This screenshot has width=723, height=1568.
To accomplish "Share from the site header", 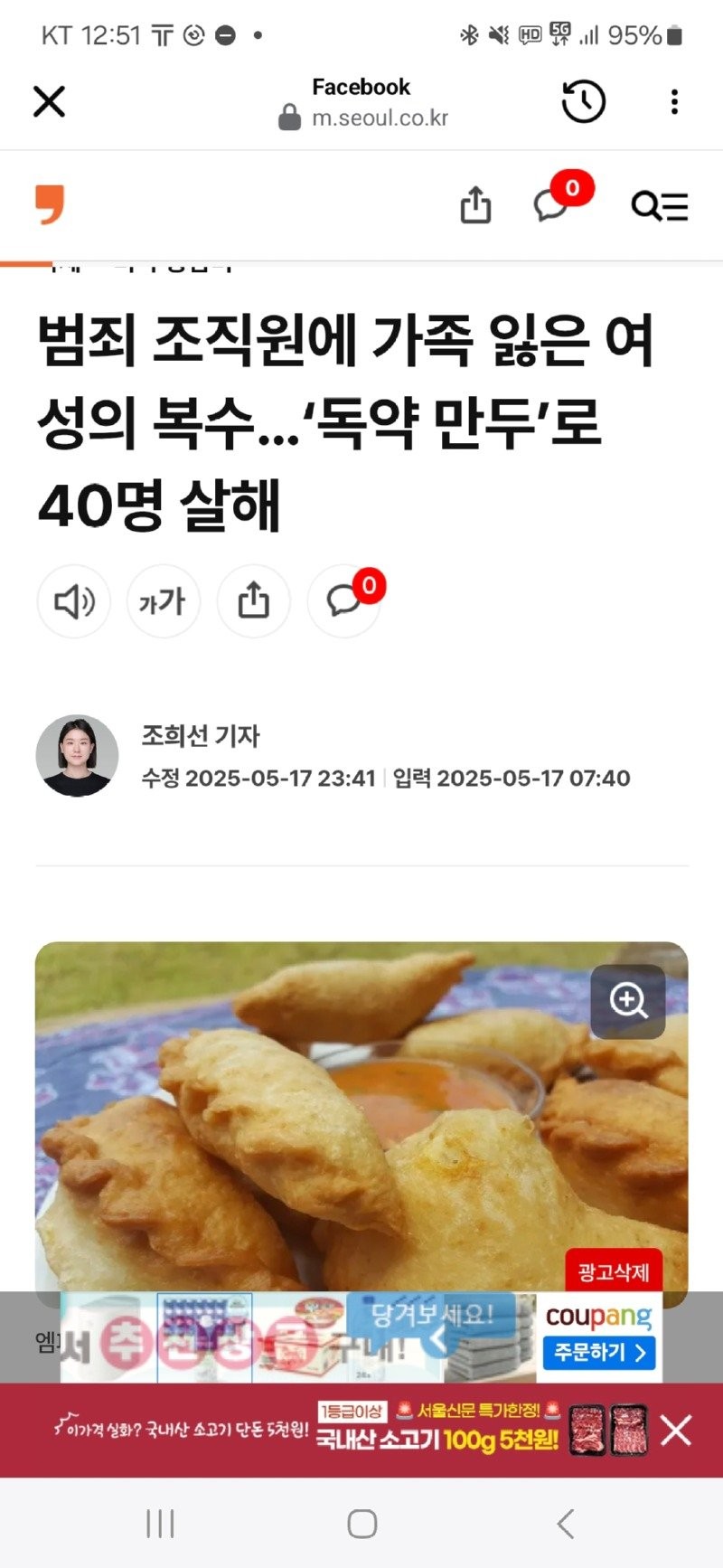I will [475, 205].
